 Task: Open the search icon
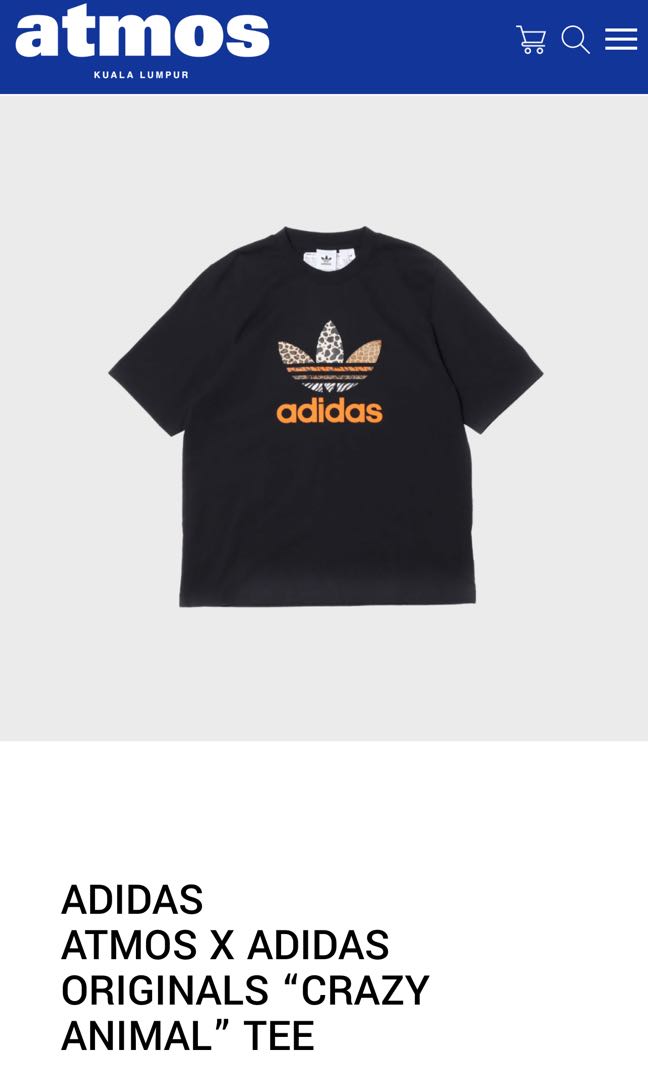(x=575, y=39)
